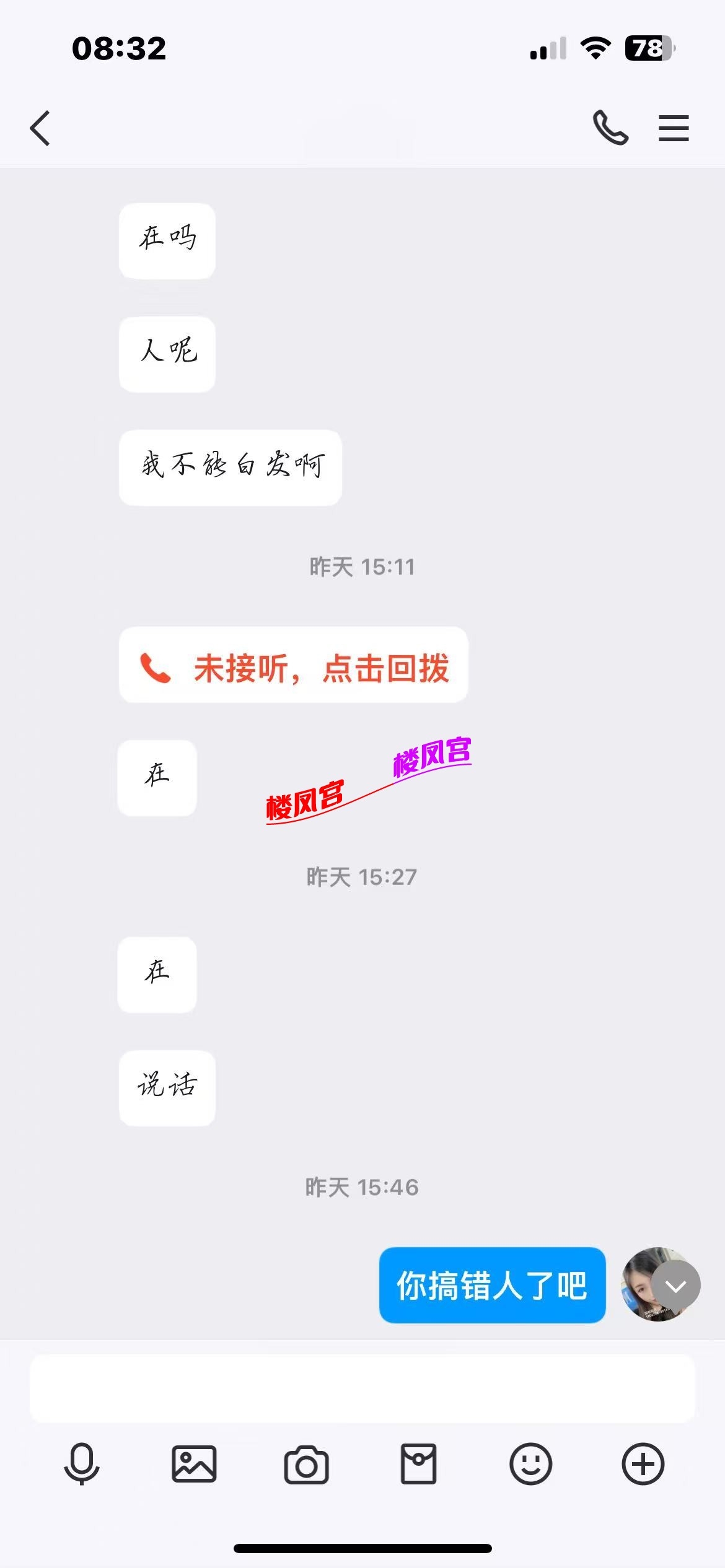This screenshot has width=725, height=1568.
Task: Tap the 78 battery indicator
Action: pos(649,50)
